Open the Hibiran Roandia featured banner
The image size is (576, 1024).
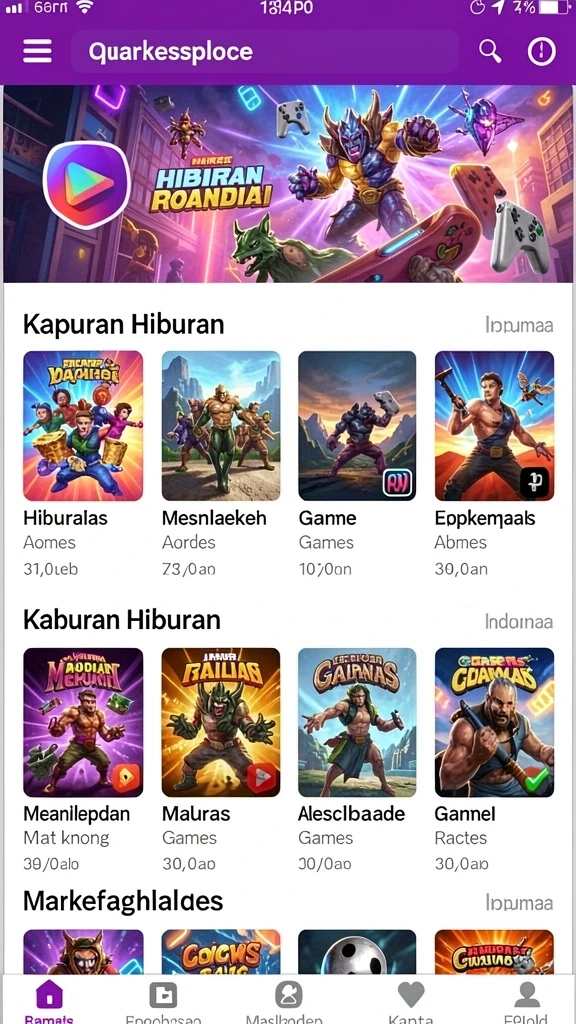click(288, 184)
